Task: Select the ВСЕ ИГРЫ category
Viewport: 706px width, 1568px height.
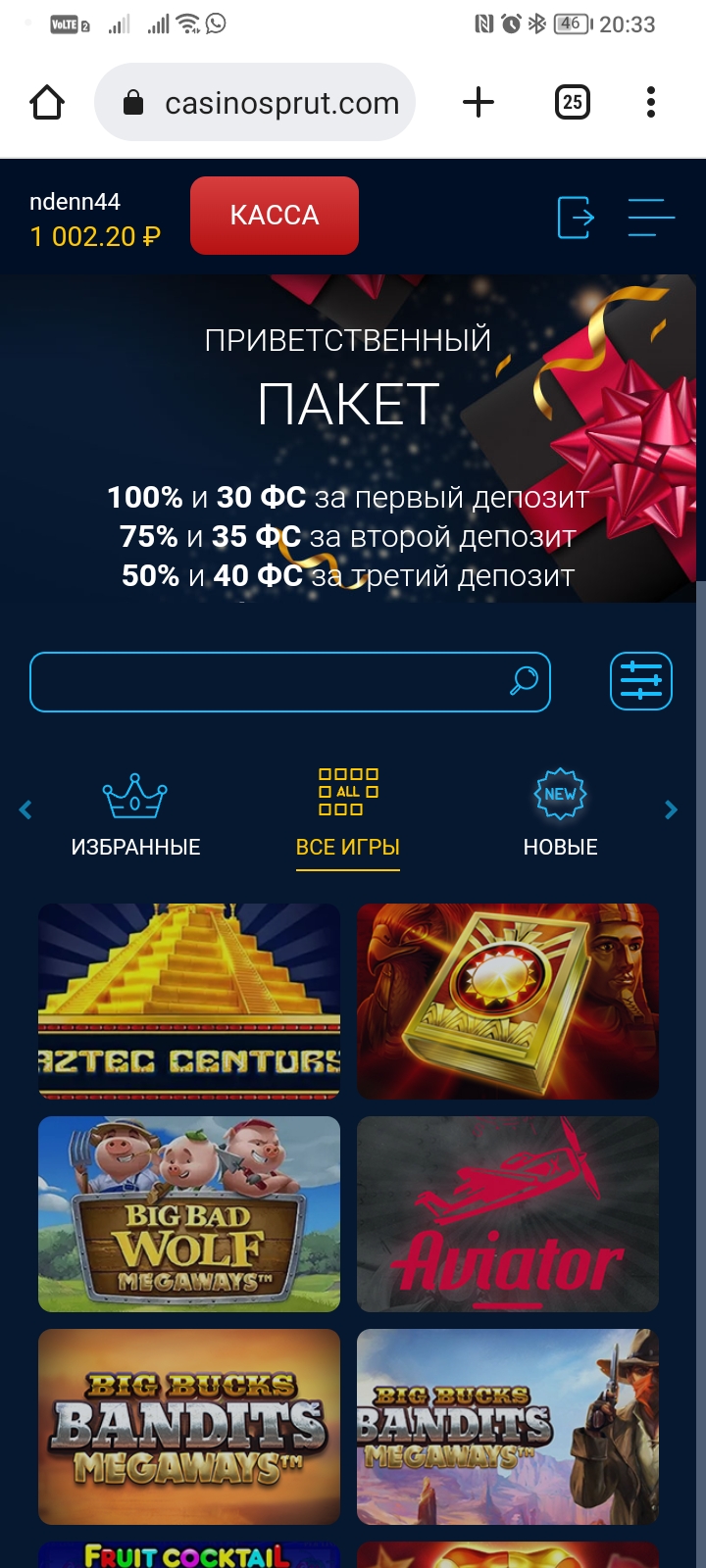Action: click(348, 813)
